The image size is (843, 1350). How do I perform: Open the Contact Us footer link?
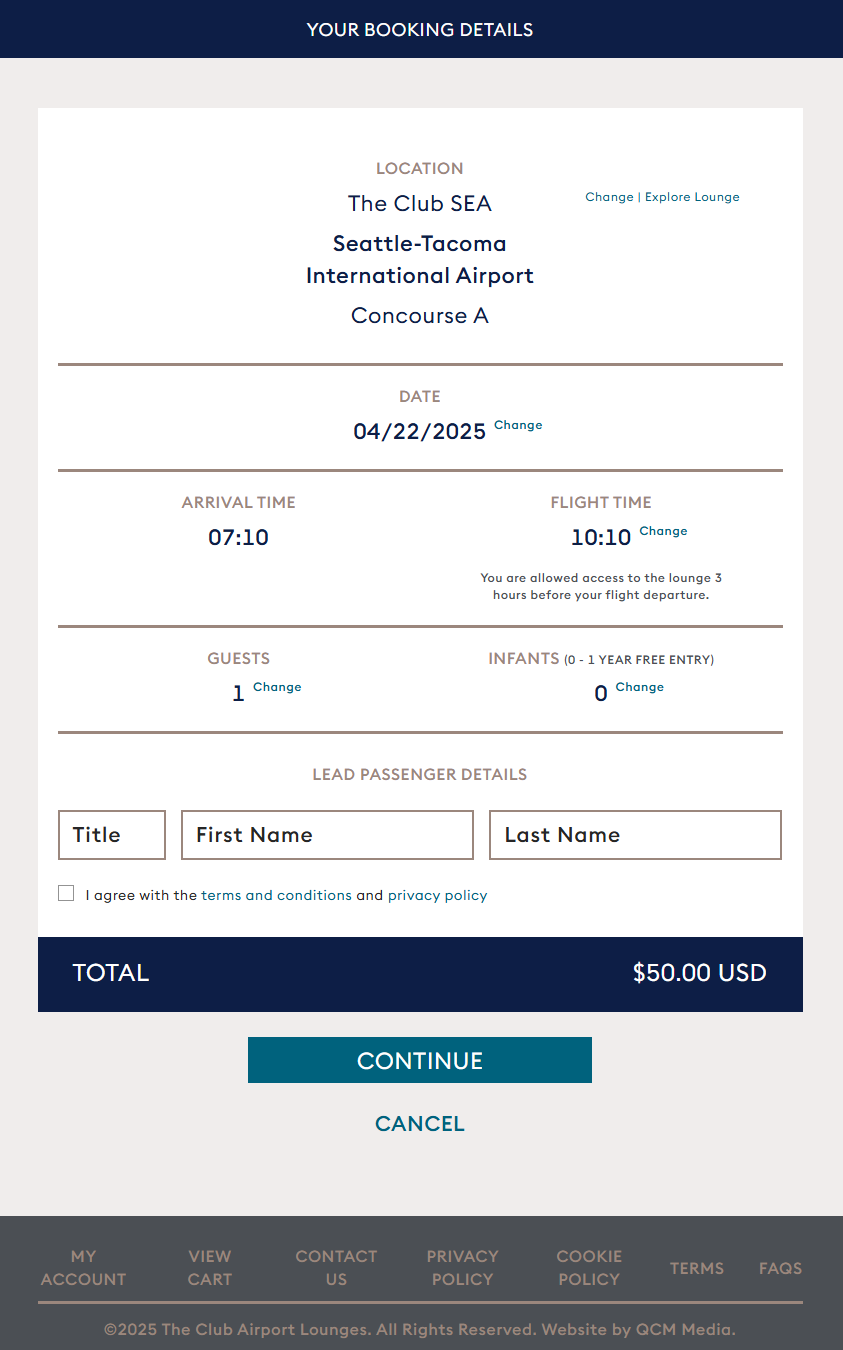point(336,1267)
